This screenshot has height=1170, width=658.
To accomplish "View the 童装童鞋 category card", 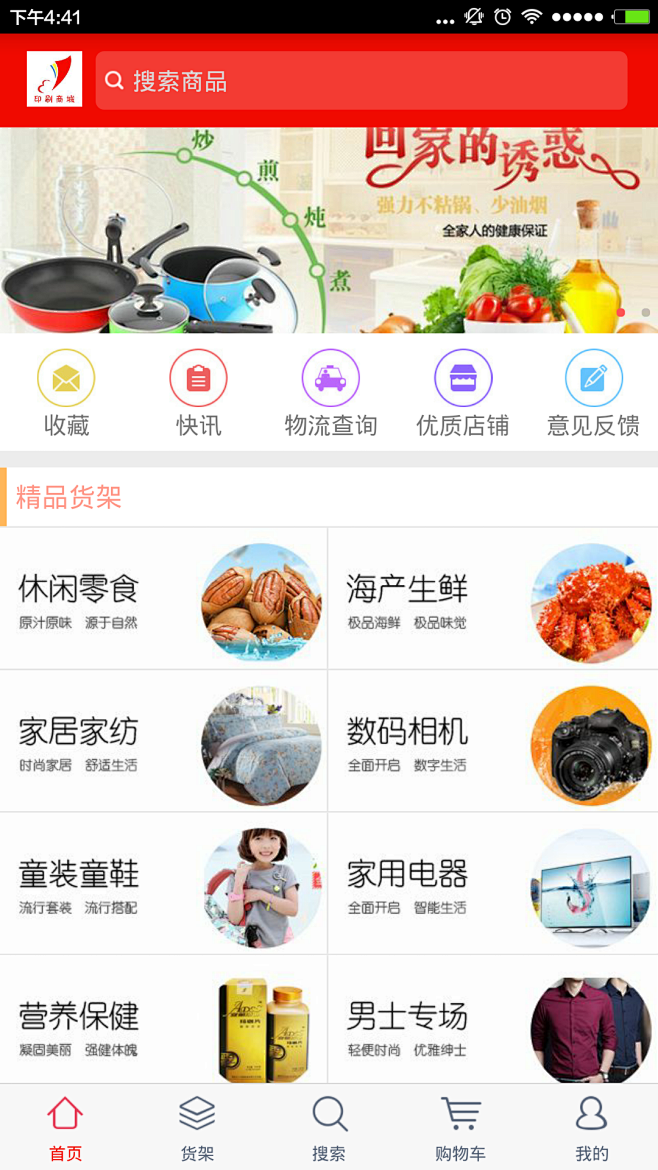I will [x=164, y=884].
